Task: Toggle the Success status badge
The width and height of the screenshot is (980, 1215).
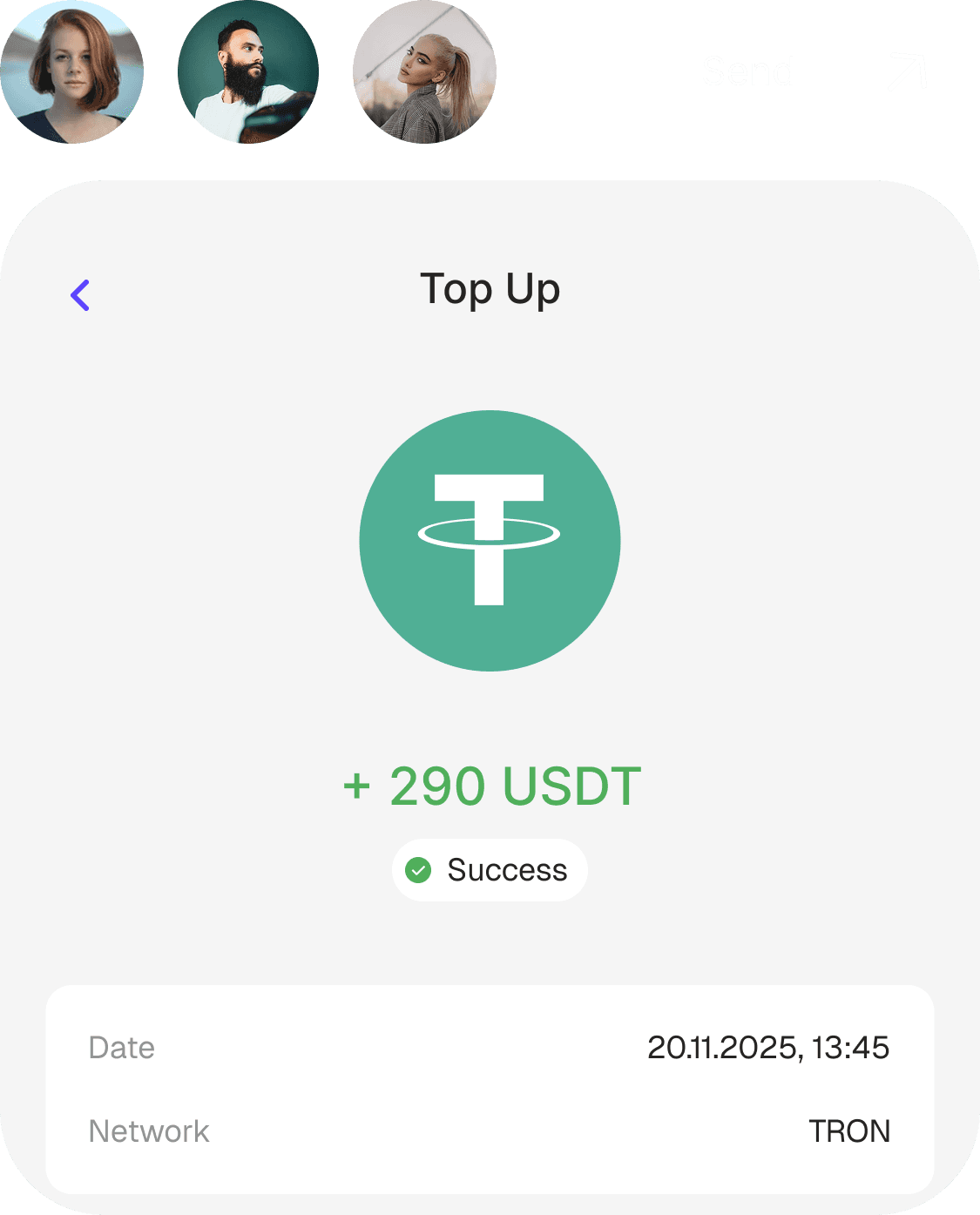Action: point(490,870)
